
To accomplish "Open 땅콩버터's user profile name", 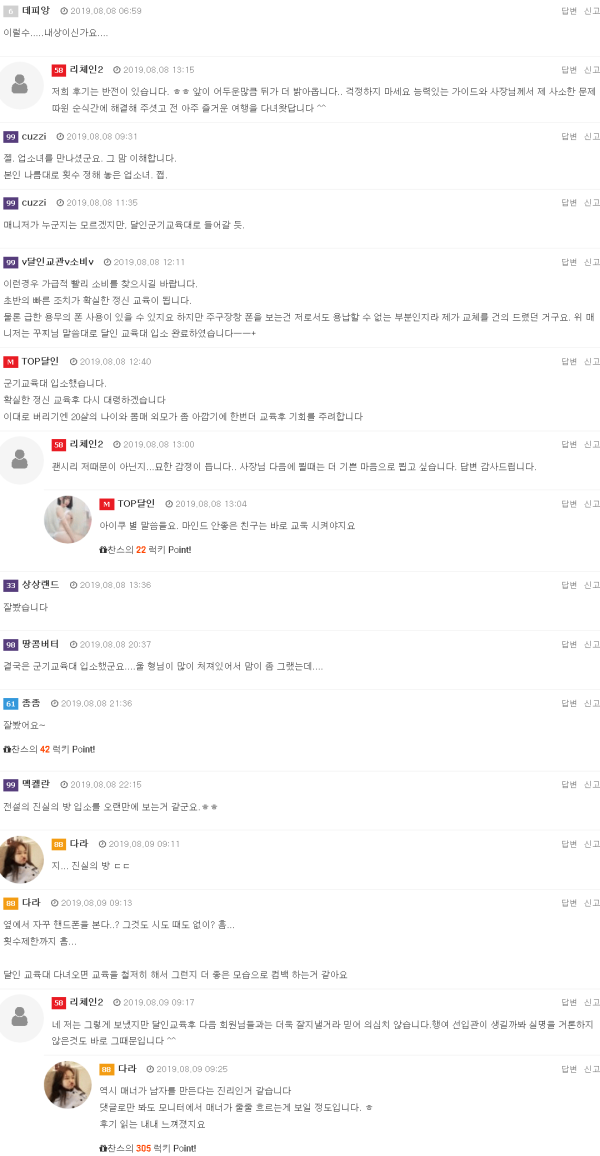I will [x=40, y=644].
